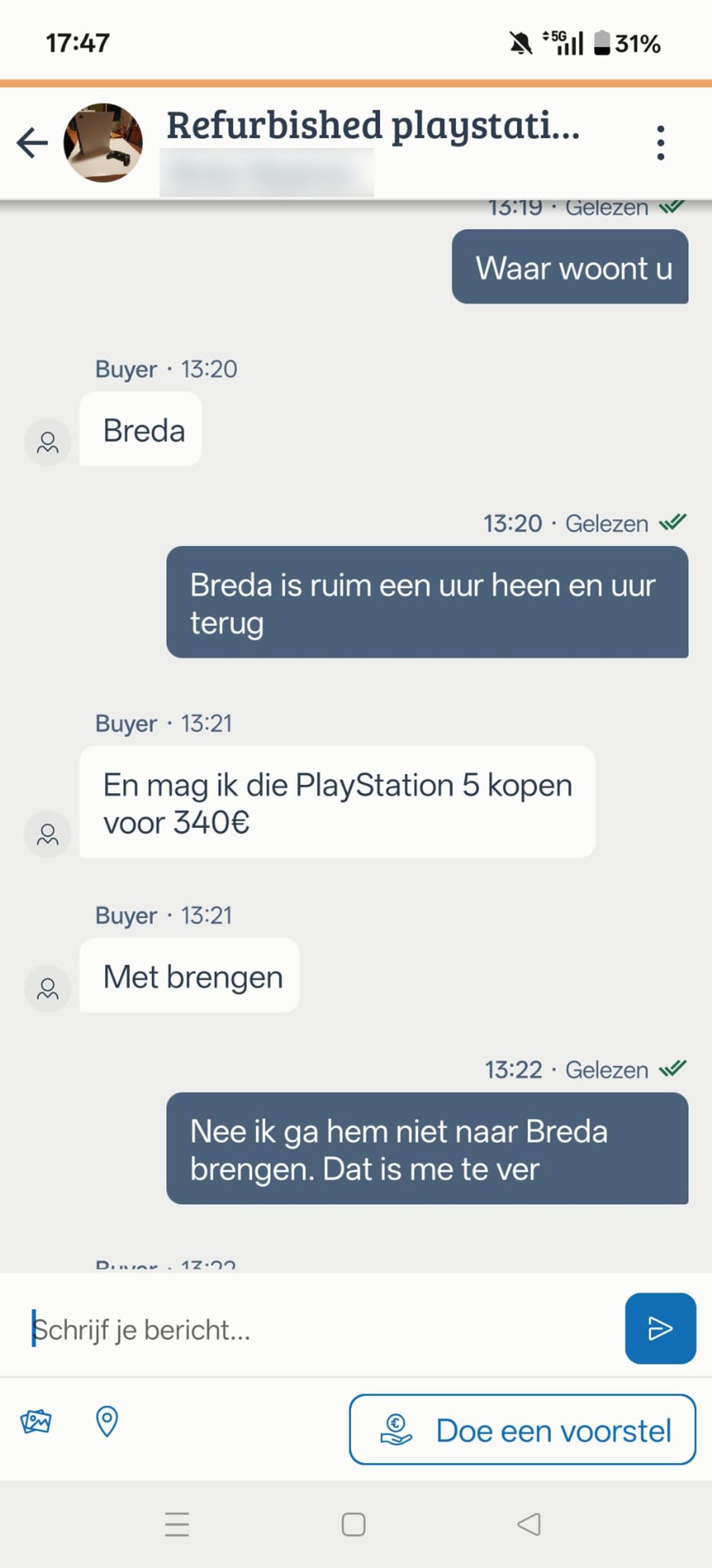The height and width of the screenshot is (1568, 712).
Task: Open the Refurbished playstation listing title
Action: click(373, 126)
